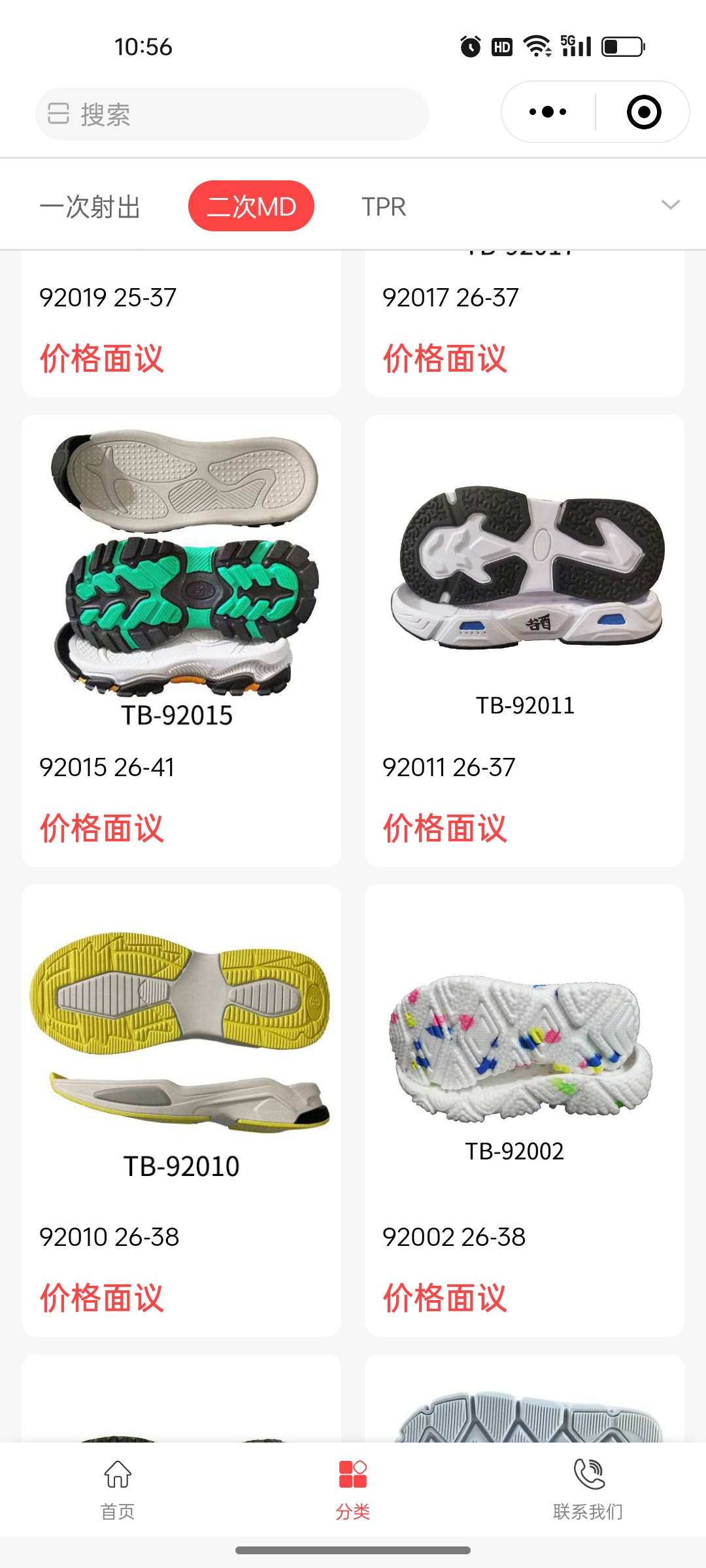View product TB-92015 26-41
The width and height of the screenshot is (706, 1568).
pyautogui.click(x=181, y=640)
